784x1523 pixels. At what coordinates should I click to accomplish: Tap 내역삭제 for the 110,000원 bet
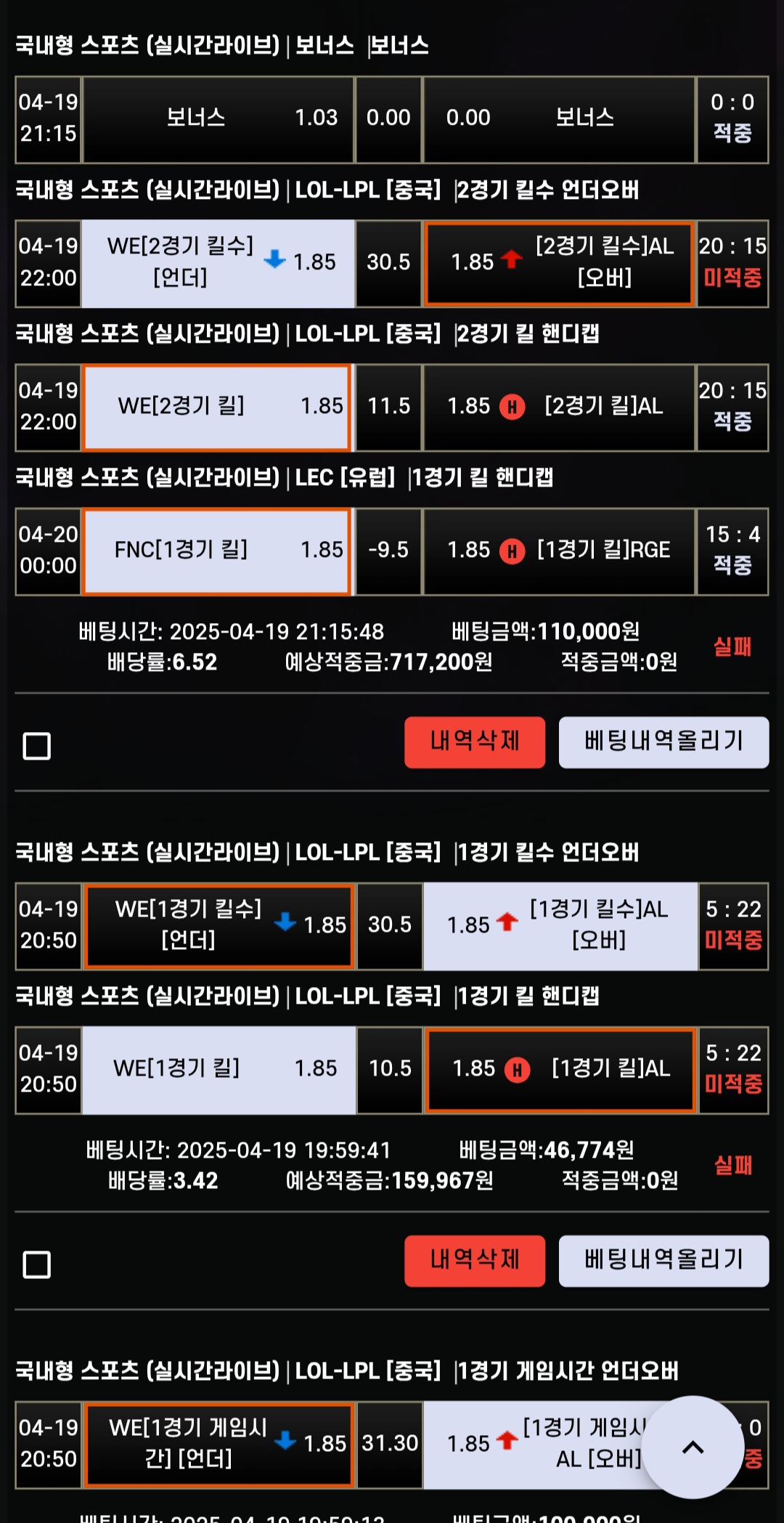point(475,742)
